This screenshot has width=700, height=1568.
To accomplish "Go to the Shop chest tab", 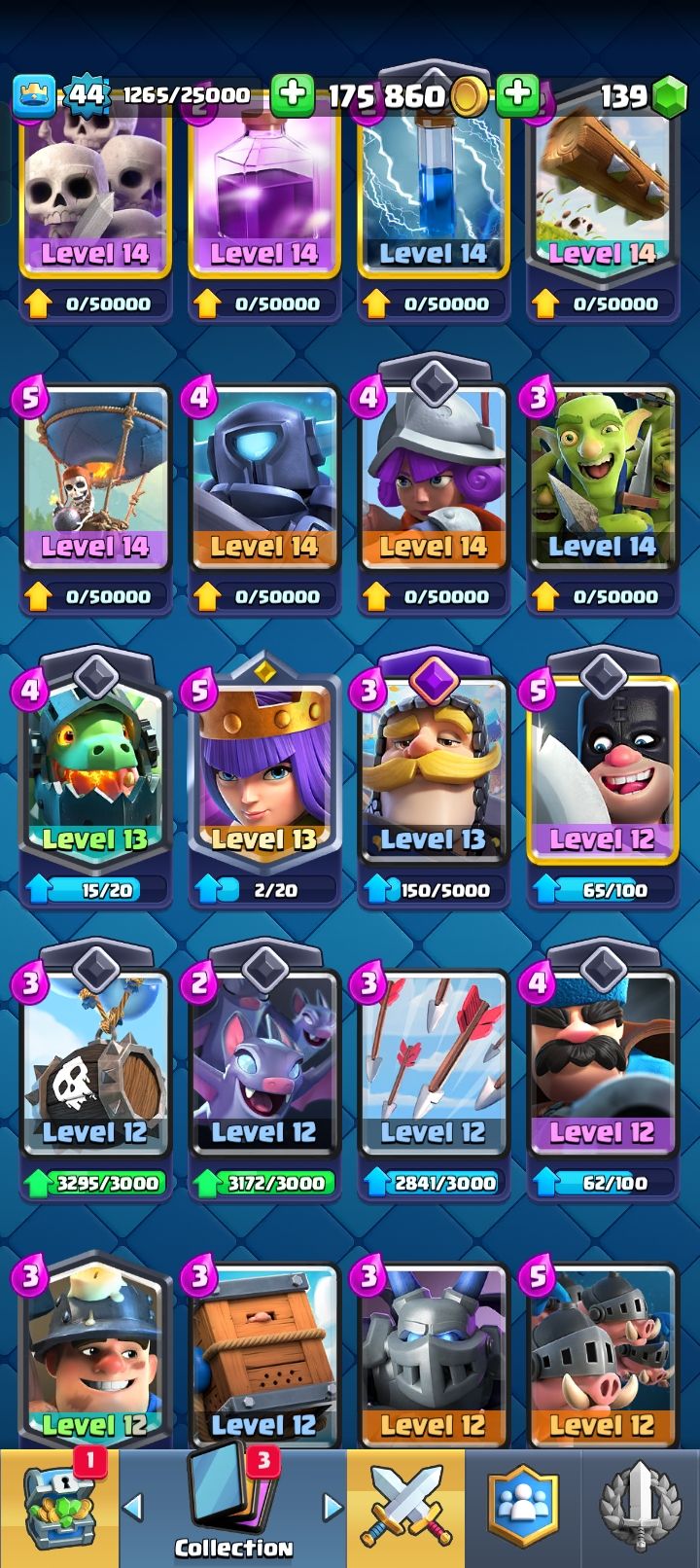I will 58,1510.
